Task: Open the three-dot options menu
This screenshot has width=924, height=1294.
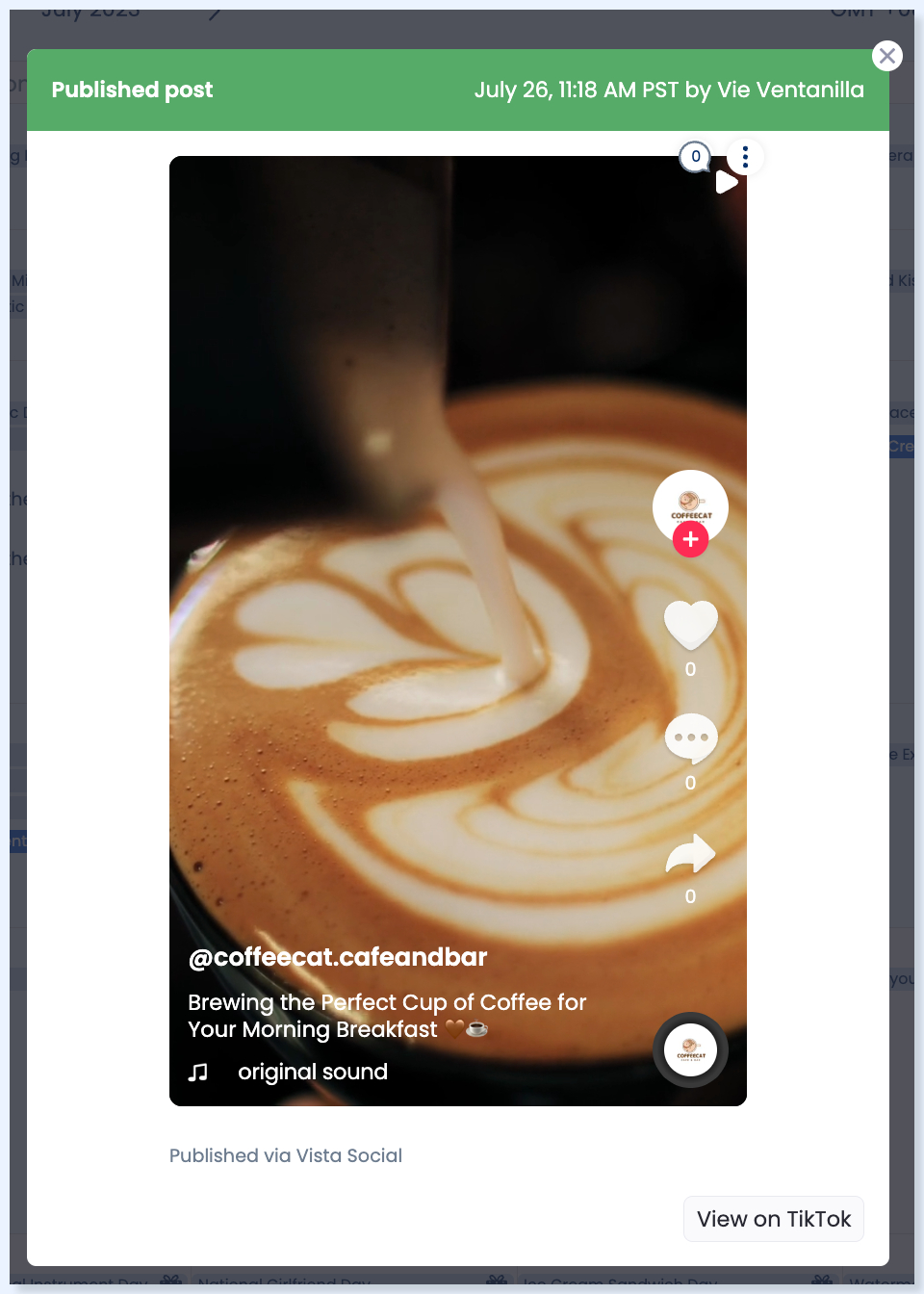Action: tap(745, 157)
